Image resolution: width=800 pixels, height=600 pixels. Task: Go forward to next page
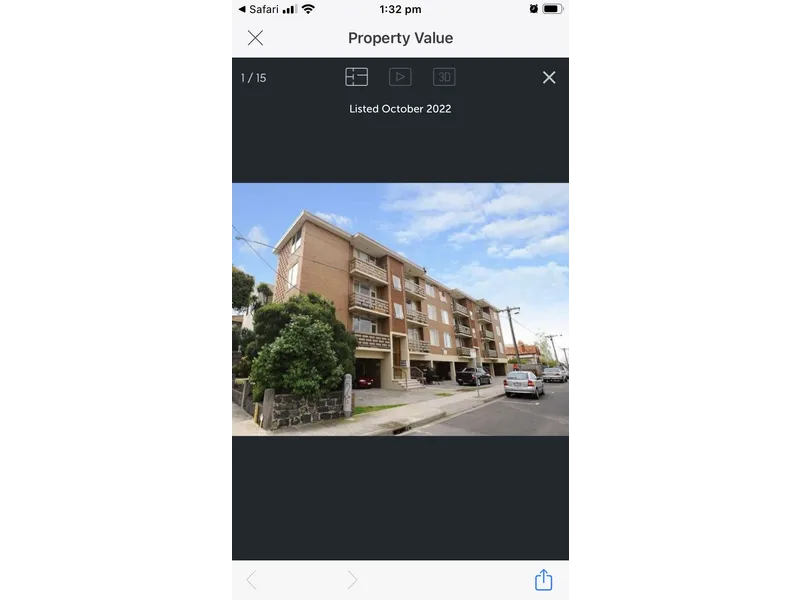click(x=352, y=580)
